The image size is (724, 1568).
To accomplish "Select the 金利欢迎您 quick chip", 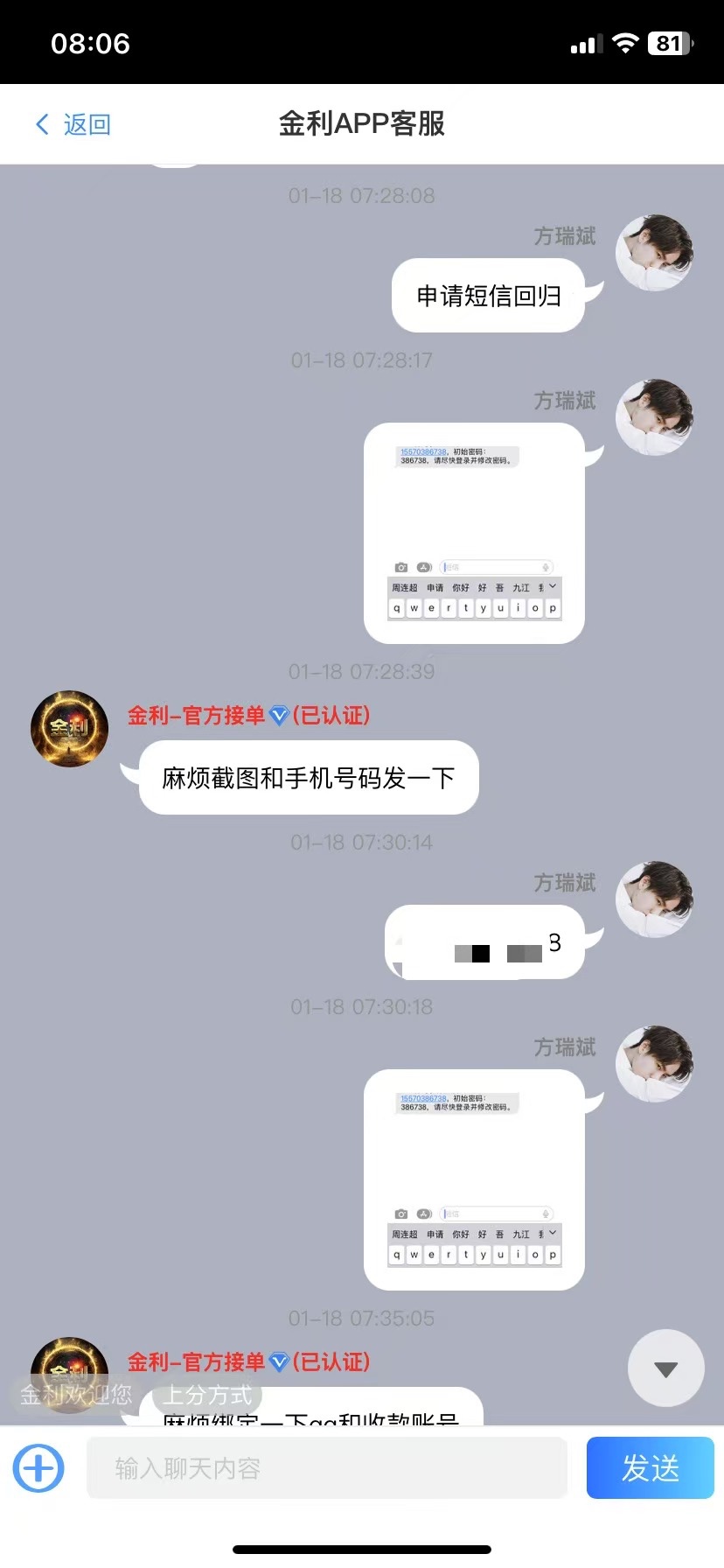I will [76, 1395].
